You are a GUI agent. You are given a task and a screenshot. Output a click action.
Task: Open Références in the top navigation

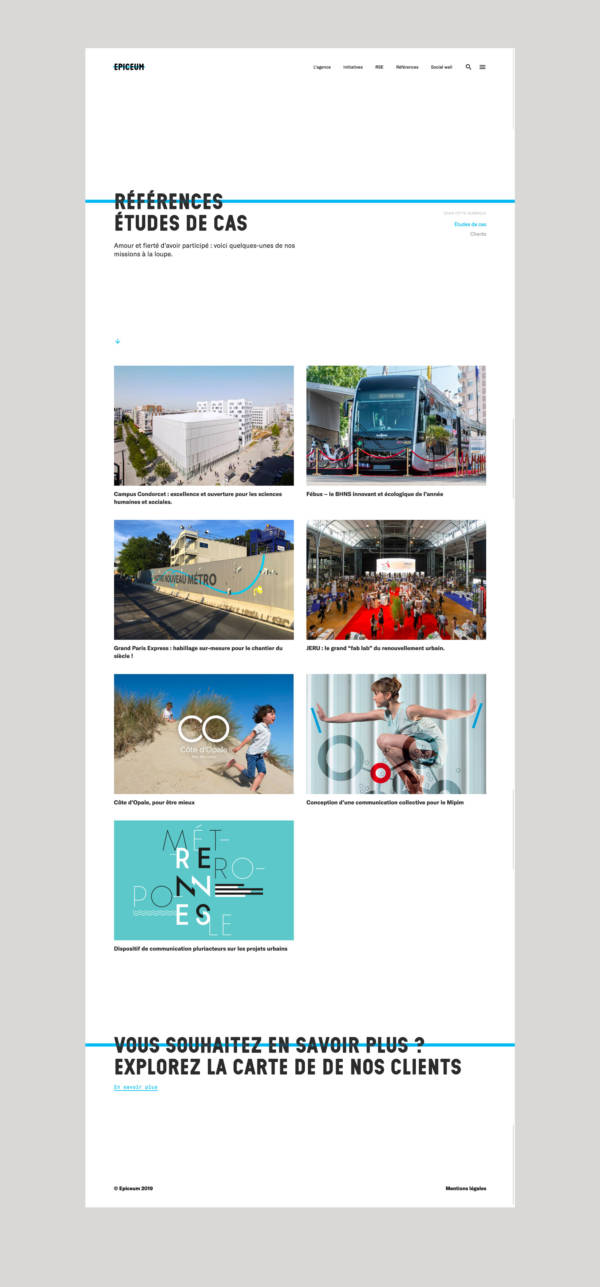[x=407, y=67]
